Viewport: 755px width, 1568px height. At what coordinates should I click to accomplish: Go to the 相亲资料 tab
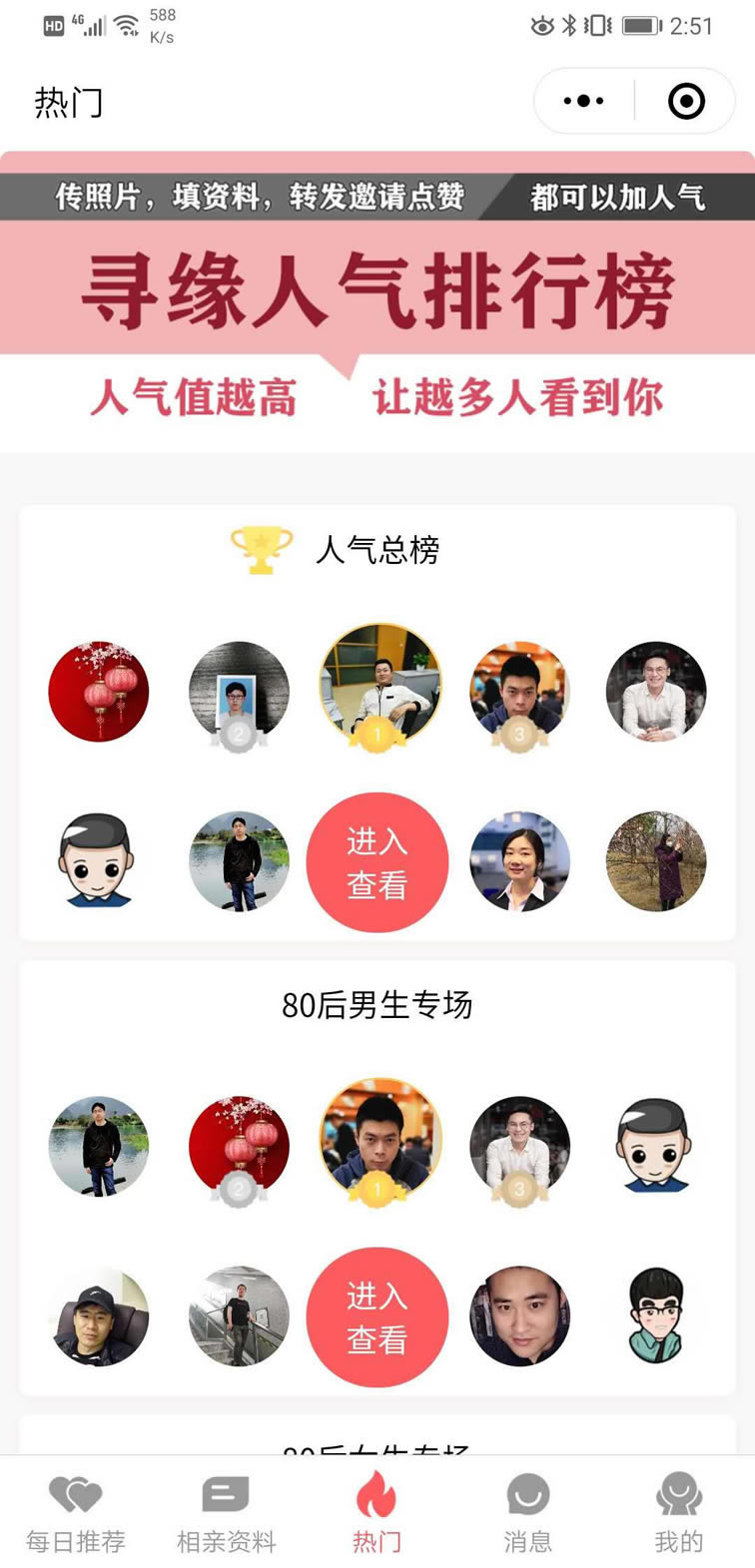tap(227, 1514)
